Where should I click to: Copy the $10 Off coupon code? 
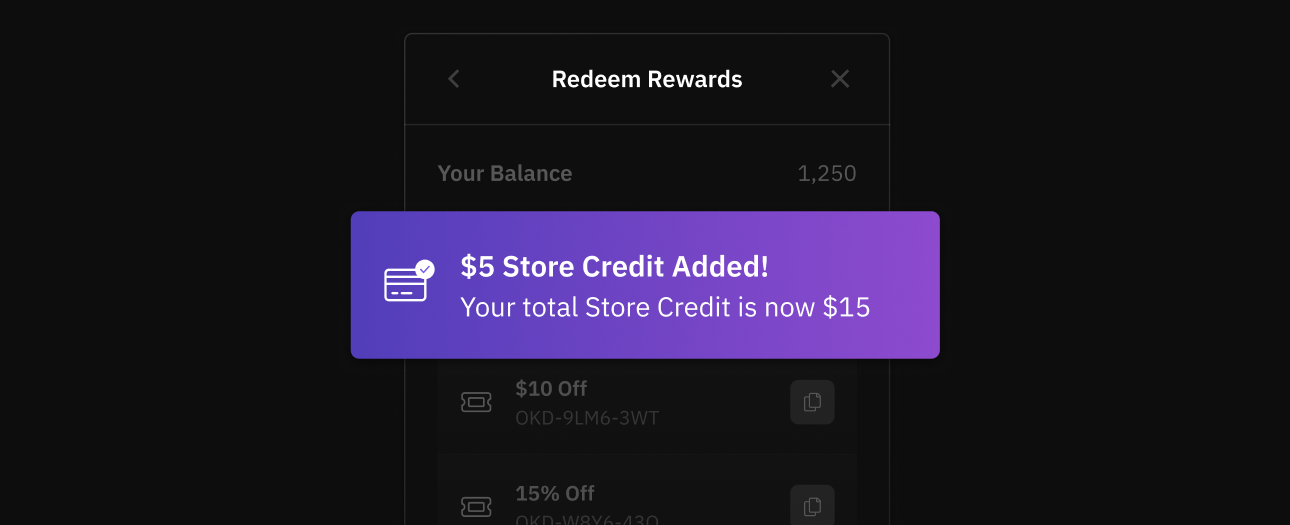(812, 402)
